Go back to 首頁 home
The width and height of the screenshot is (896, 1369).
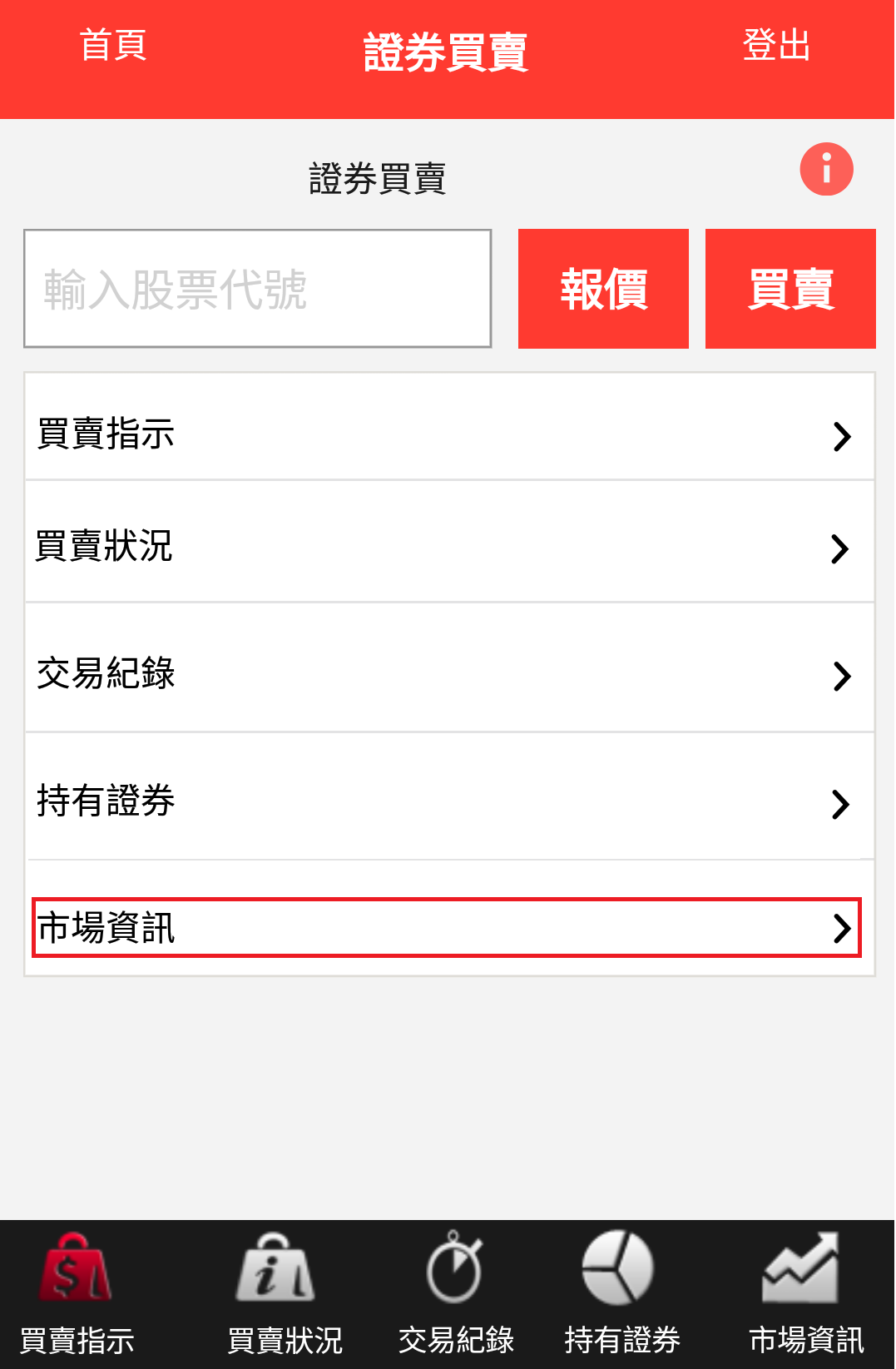(x=113, y=45)
